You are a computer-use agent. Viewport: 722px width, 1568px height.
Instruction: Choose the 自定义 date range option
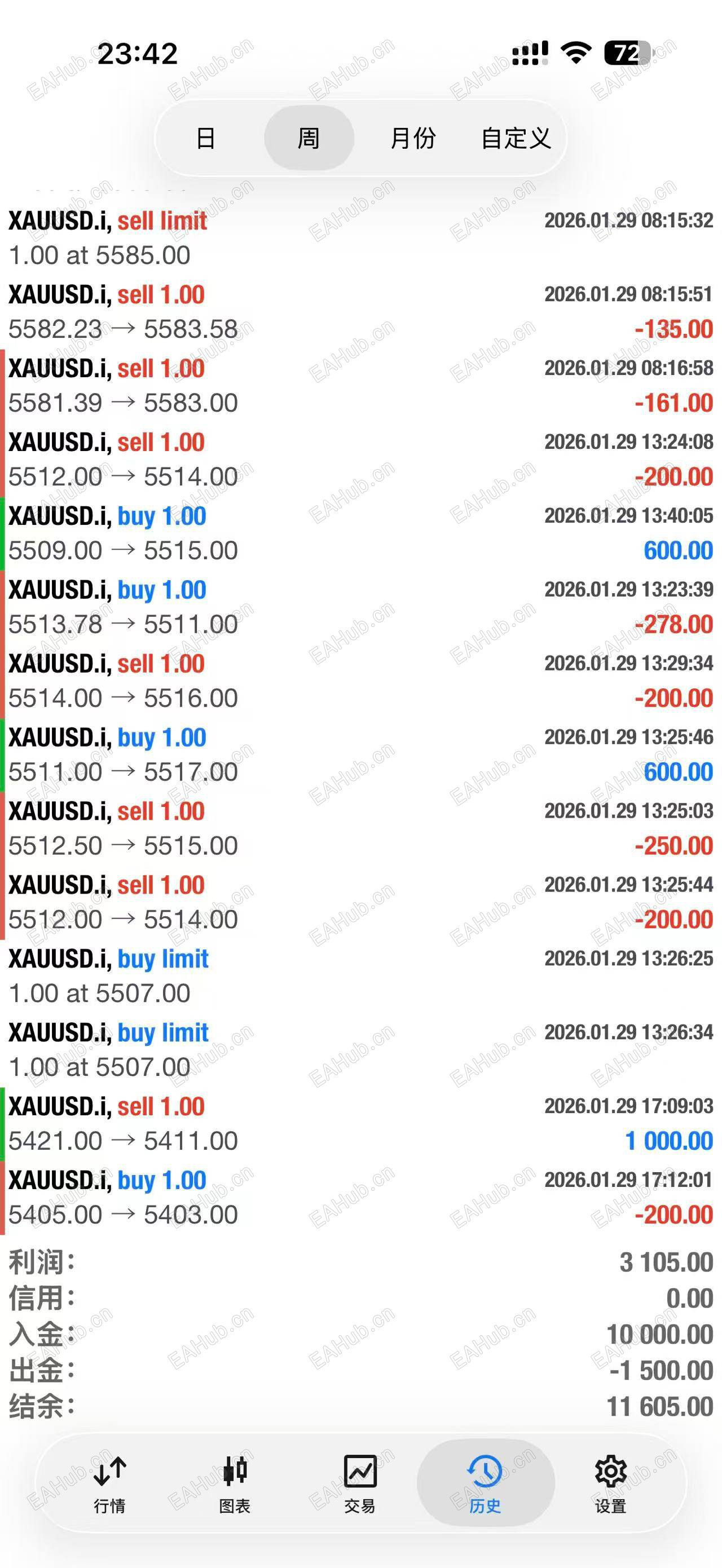[x=516, y=138]
